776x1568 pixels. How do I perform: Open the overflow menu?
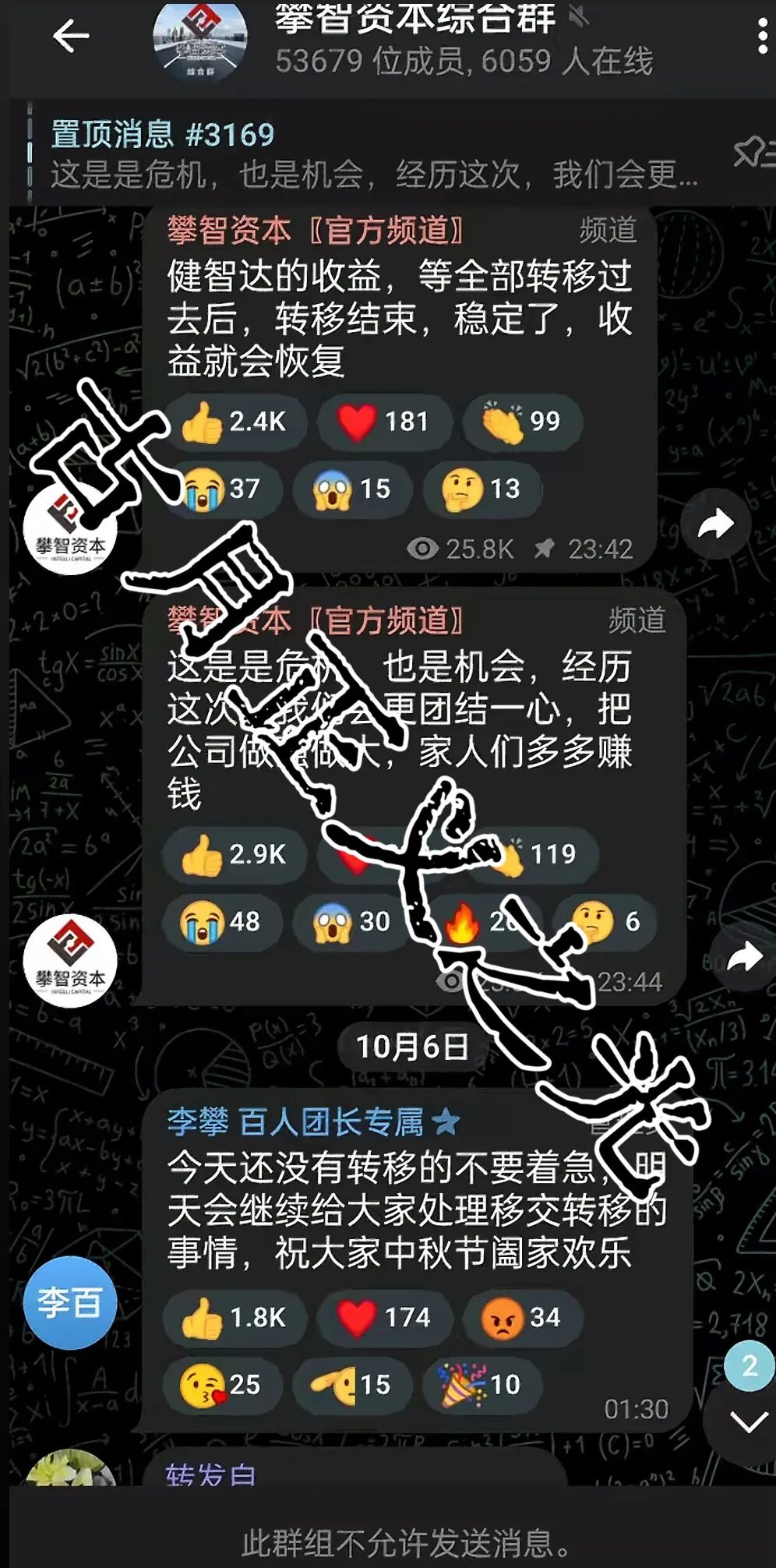pos(762,37)
